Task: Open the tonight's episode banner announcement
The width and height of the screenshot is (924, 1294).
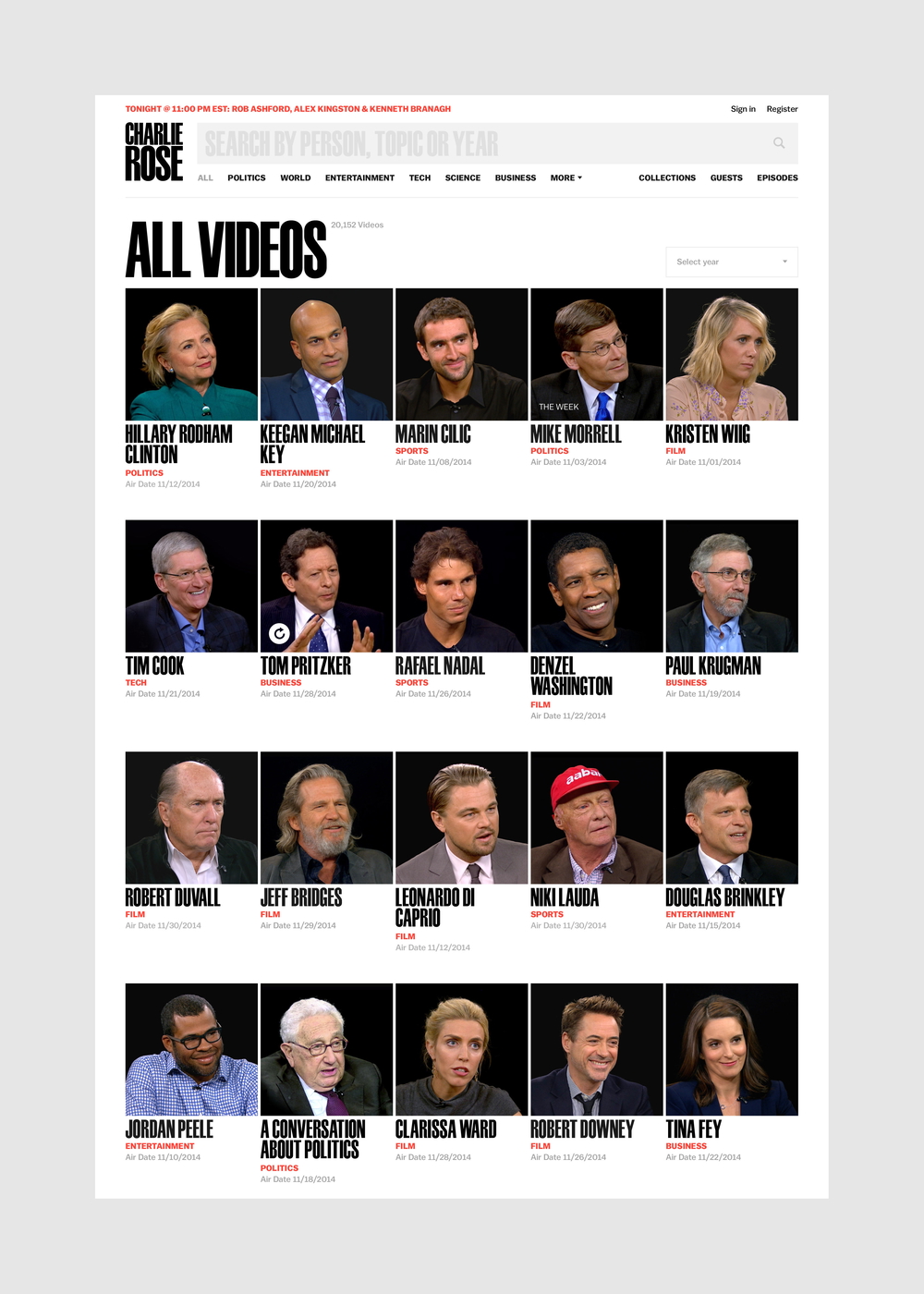Action: point(287,108)
